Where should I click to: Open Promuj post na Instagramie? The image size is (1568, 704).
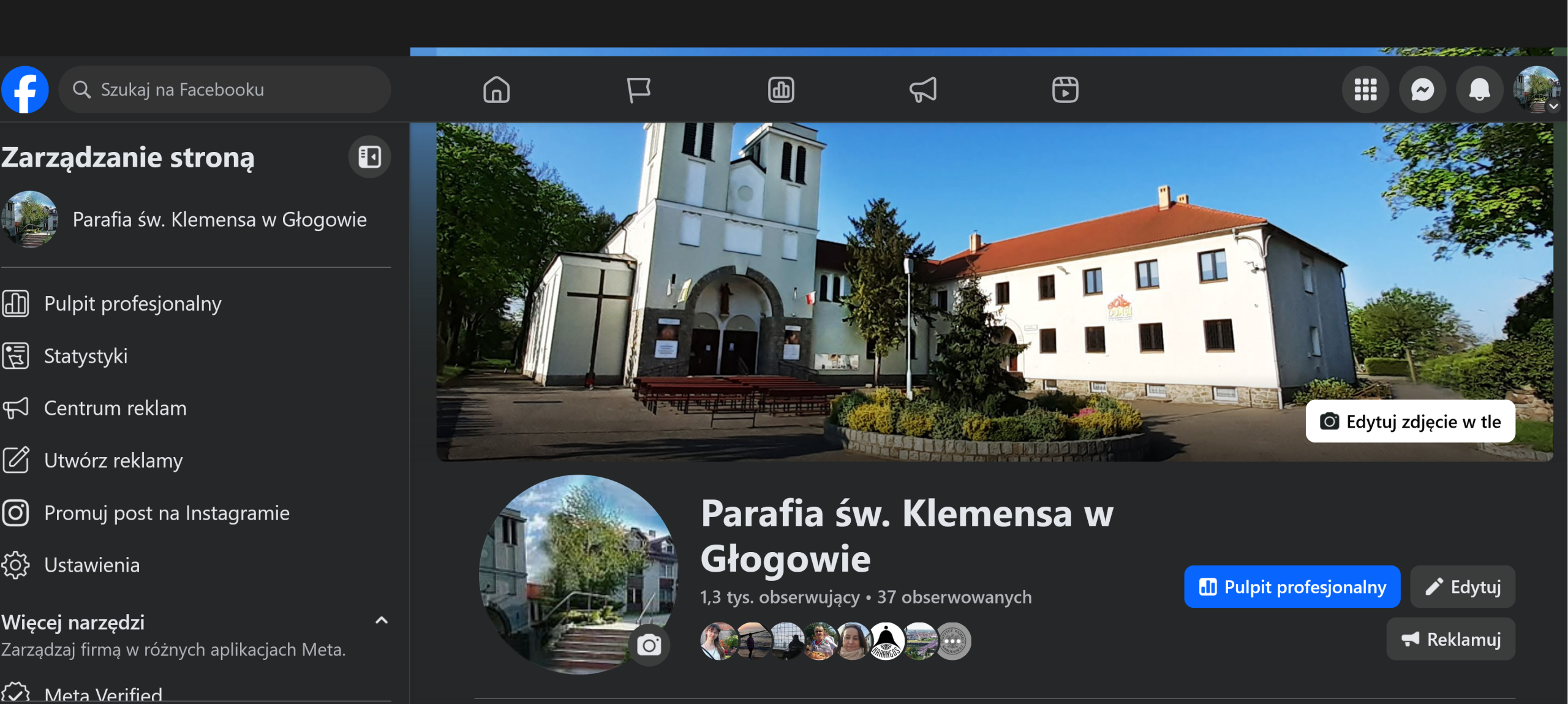[167, 513]
